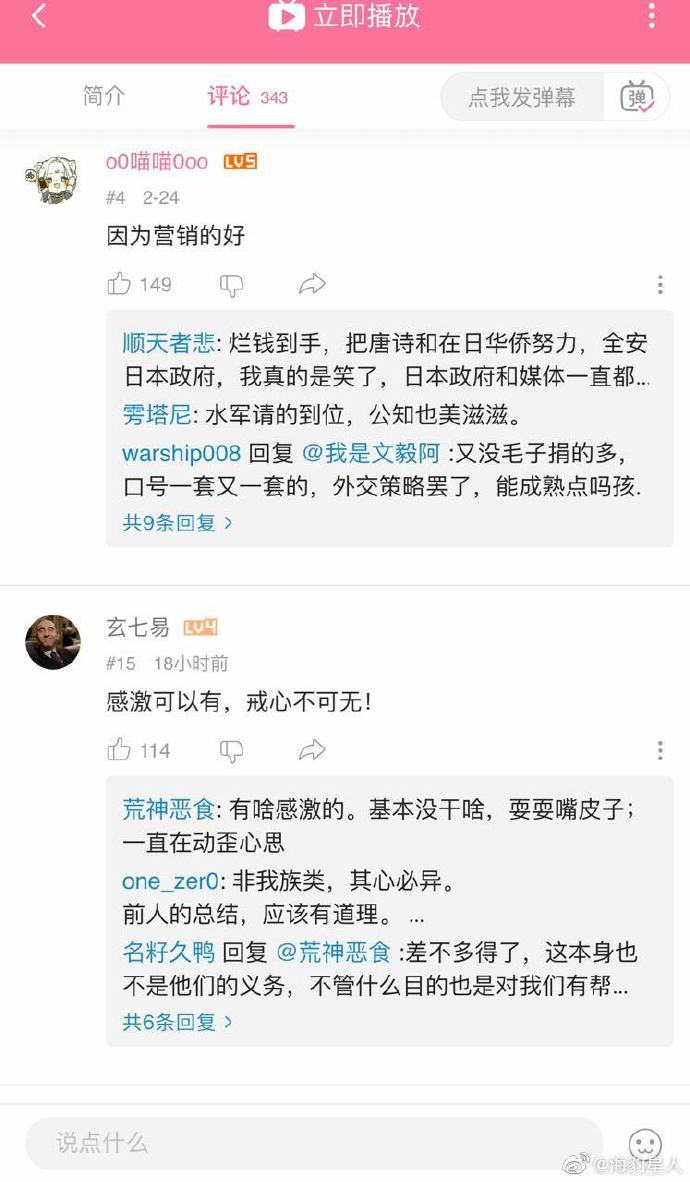Open the emoji picker by comment box
690x1182 pixels.
coord(645,1144)
